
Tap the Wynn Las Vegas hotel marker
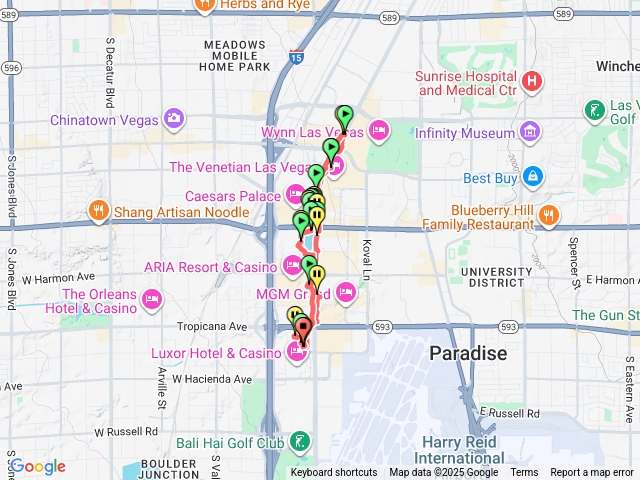[379, 131]
